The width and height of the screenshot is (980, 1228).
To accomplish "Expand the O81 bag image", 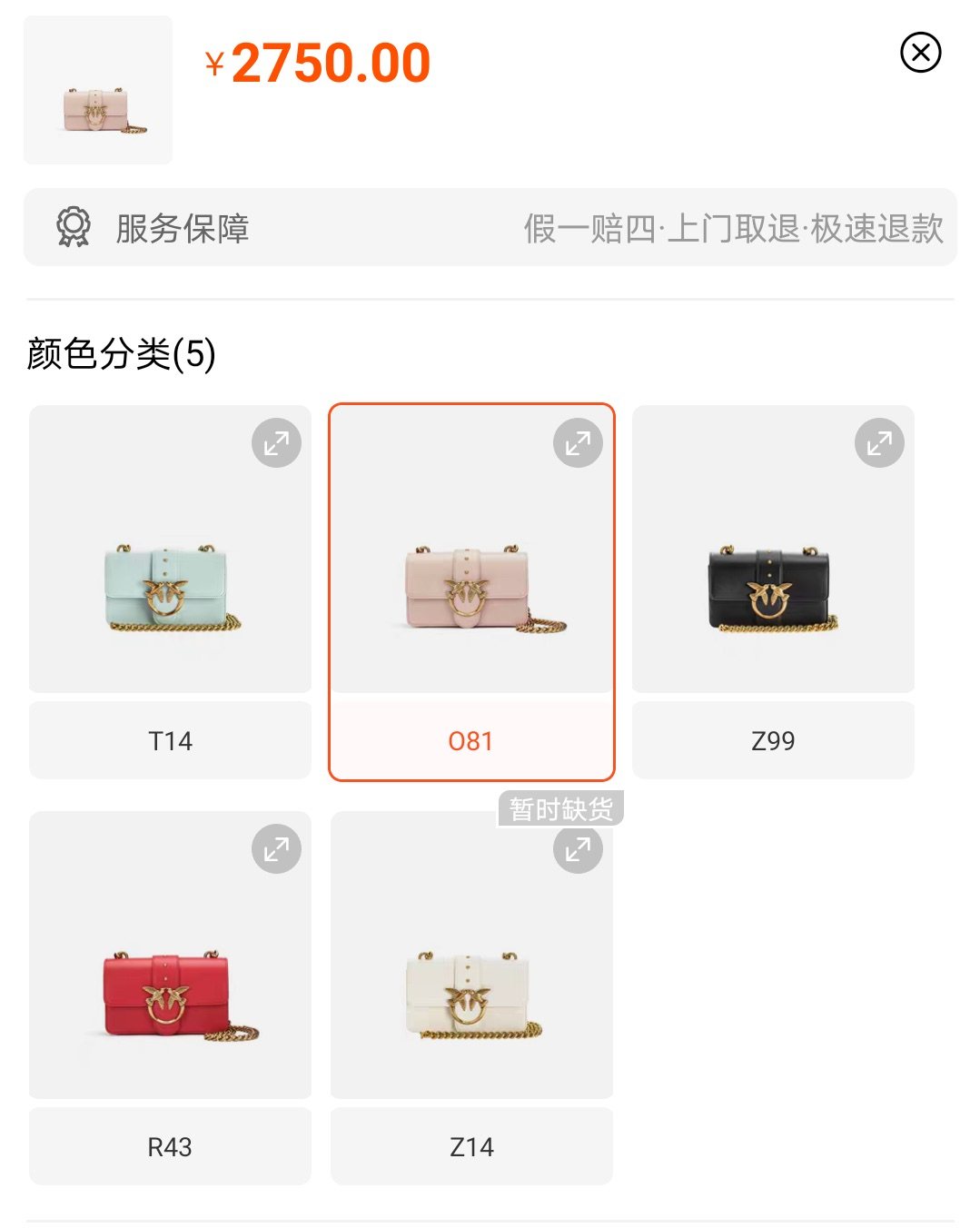I will click(578, 443).
